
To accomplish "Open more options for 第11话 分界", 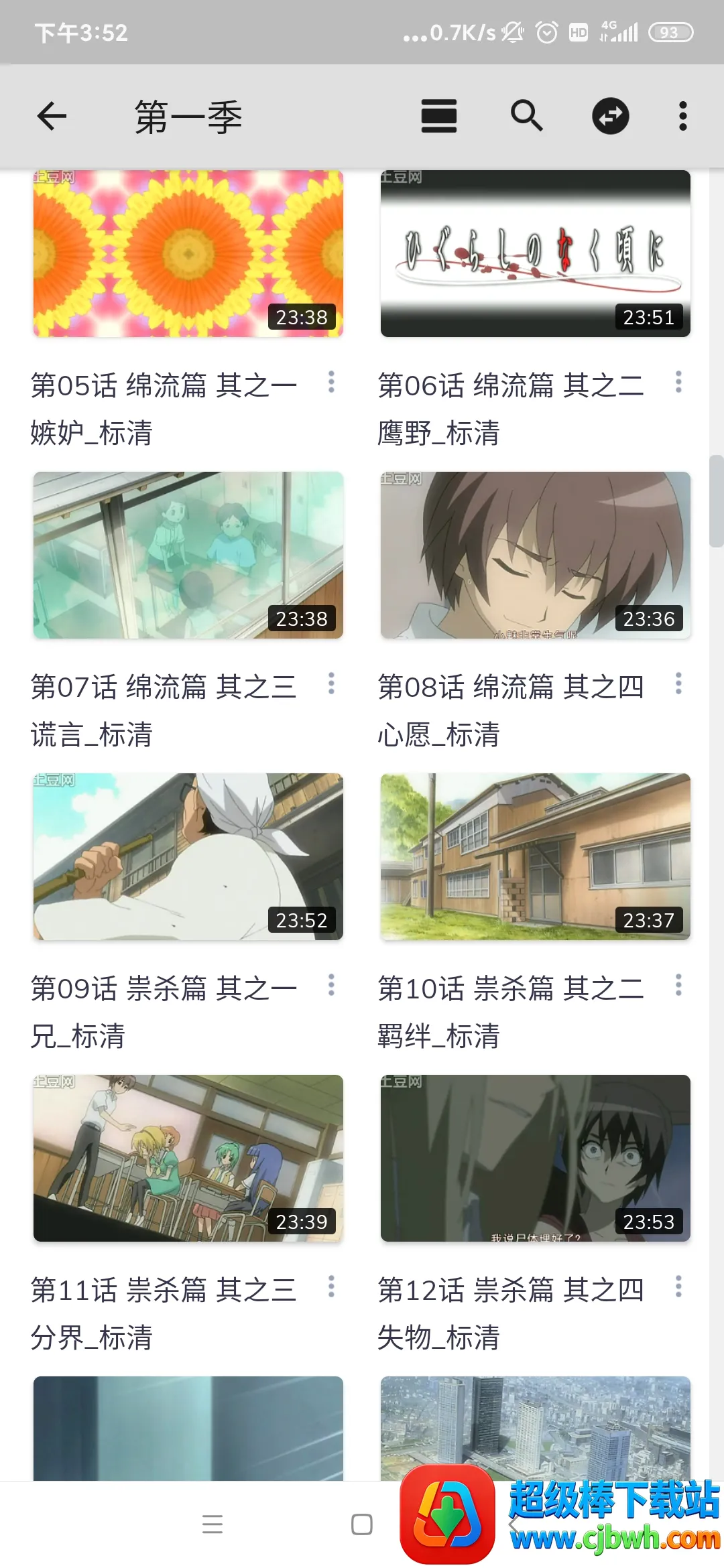I will pyautogui.click(x=331, y=1287).
